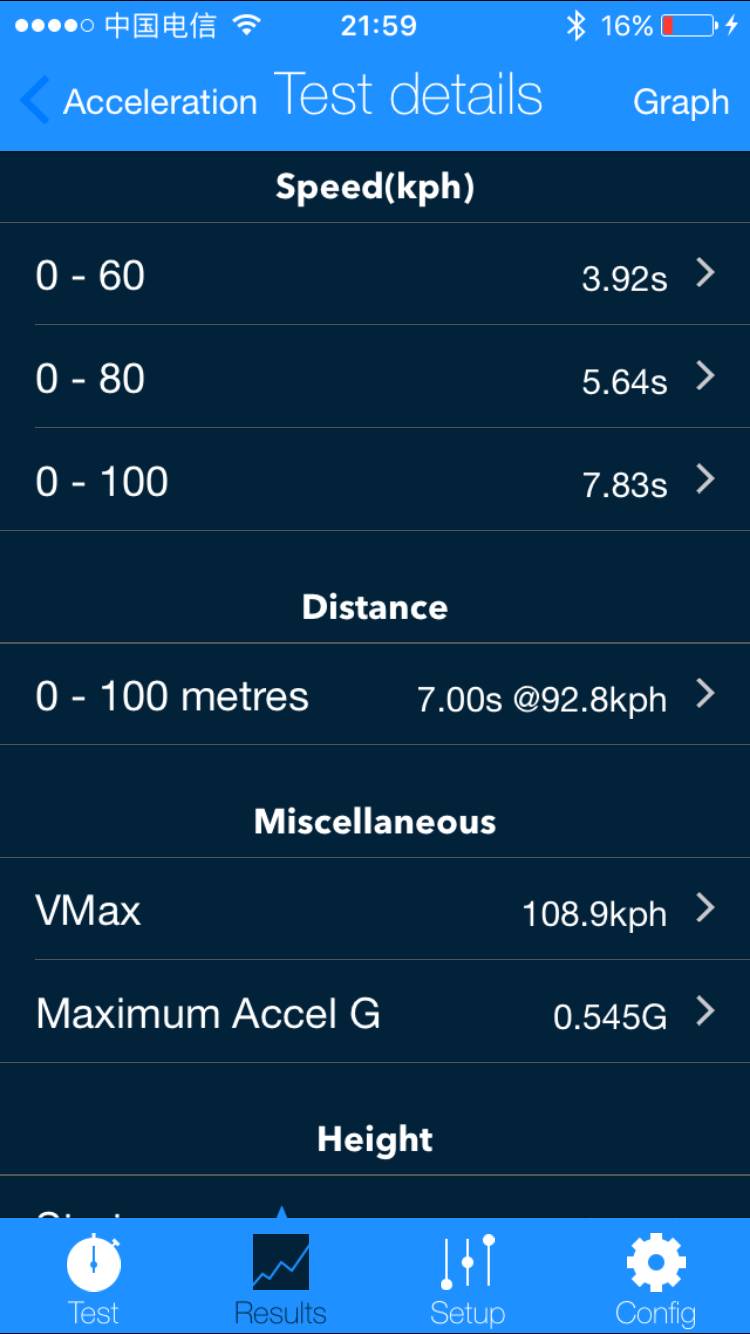This screenshot has width=750, height=1334.
Task: Open the Maximum Accel G row
Action: [375, 1013]
